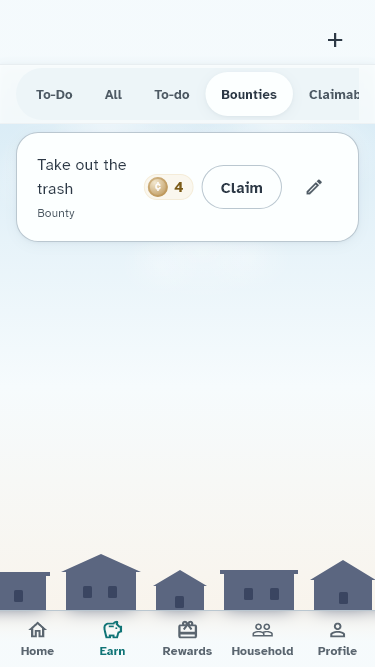Switch to the Claimable filter tab

click(x=334, y=94)
